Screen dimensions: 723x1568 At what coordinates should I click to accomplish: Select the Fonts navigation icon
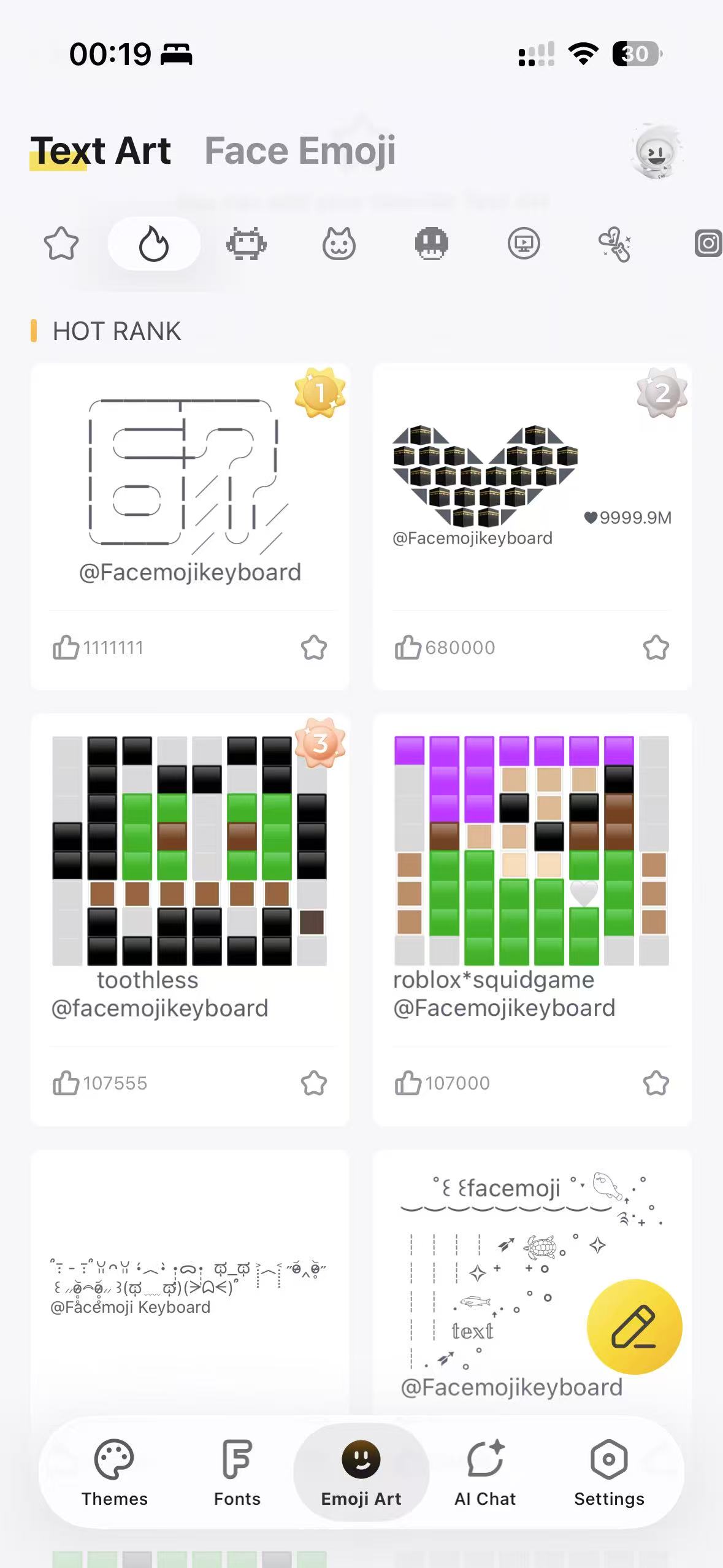coord(237,1472)
